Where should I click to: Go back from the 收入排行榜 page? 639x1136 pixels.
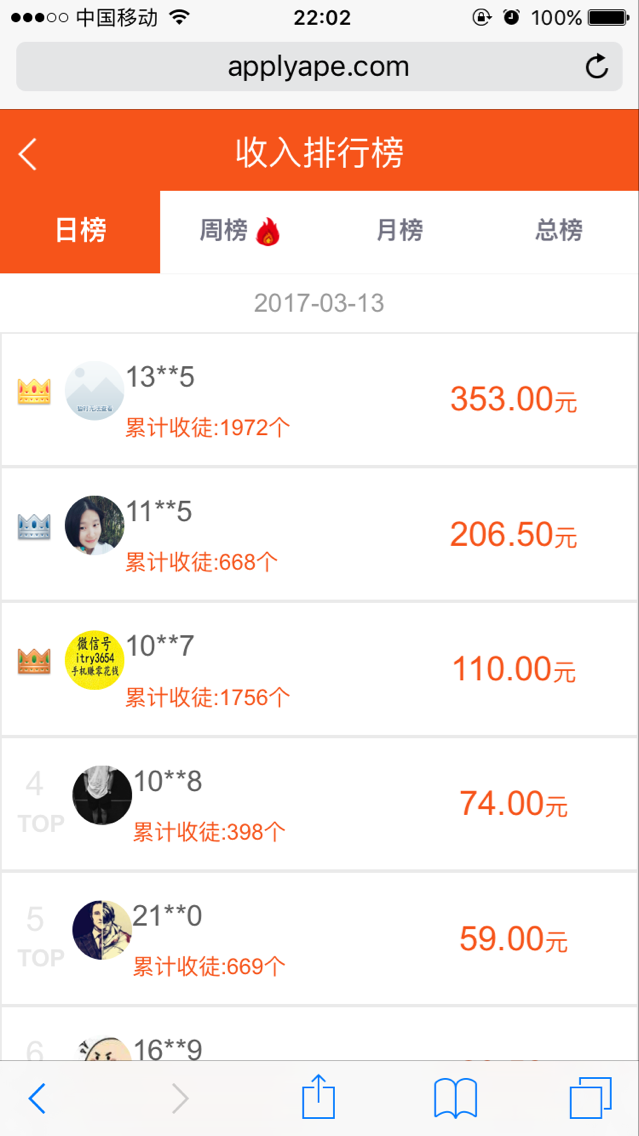coord(28,154)
